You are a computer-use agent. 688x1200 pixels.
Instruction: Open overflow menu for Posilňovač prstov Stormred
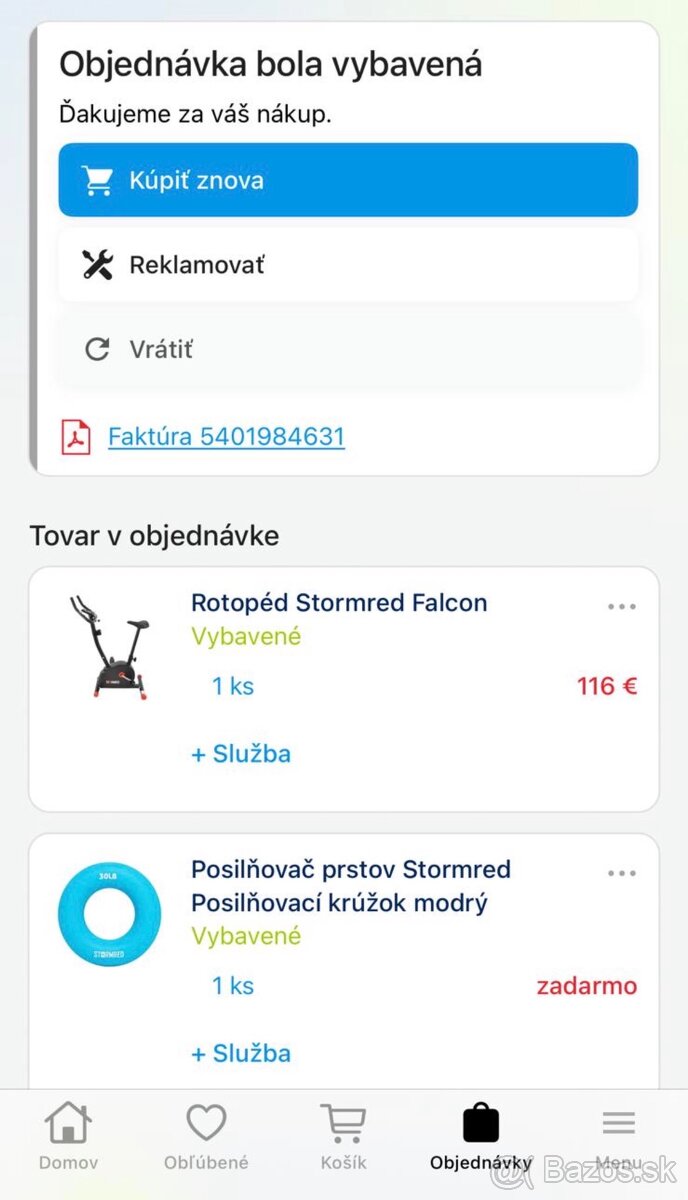coord(621,873)
